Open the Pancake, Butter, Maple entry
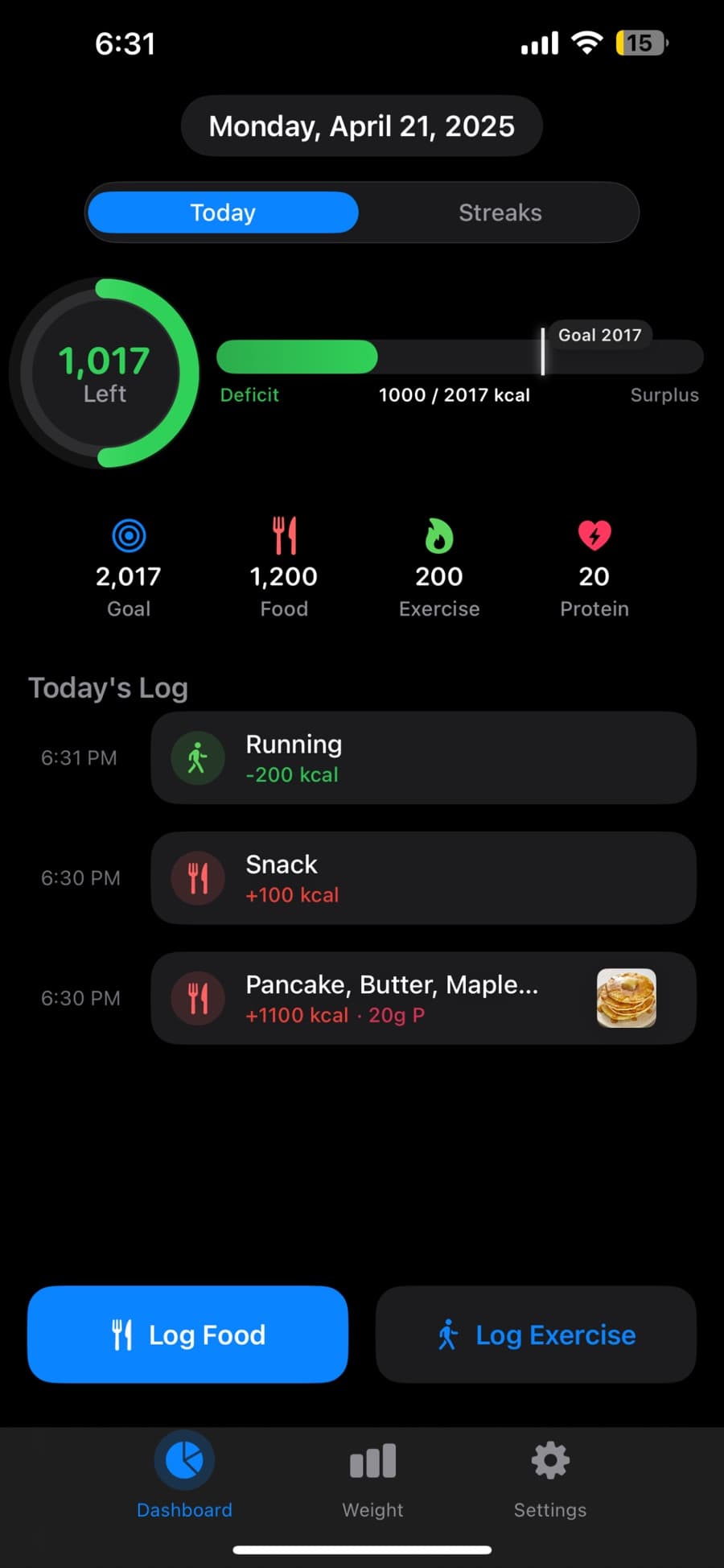 (423, 998)
